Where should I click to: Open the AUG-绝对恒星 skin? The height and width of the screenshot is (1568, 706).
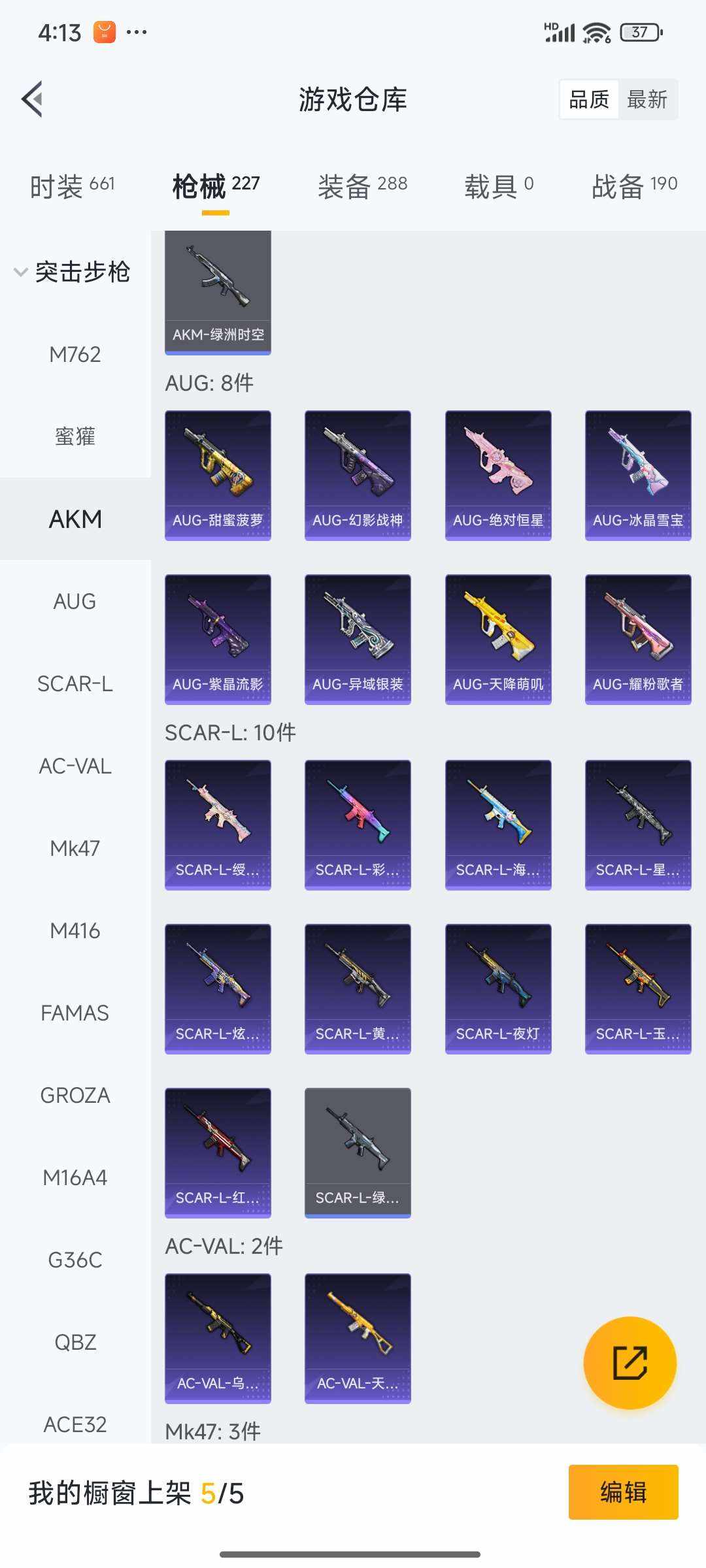click(498, 475)
